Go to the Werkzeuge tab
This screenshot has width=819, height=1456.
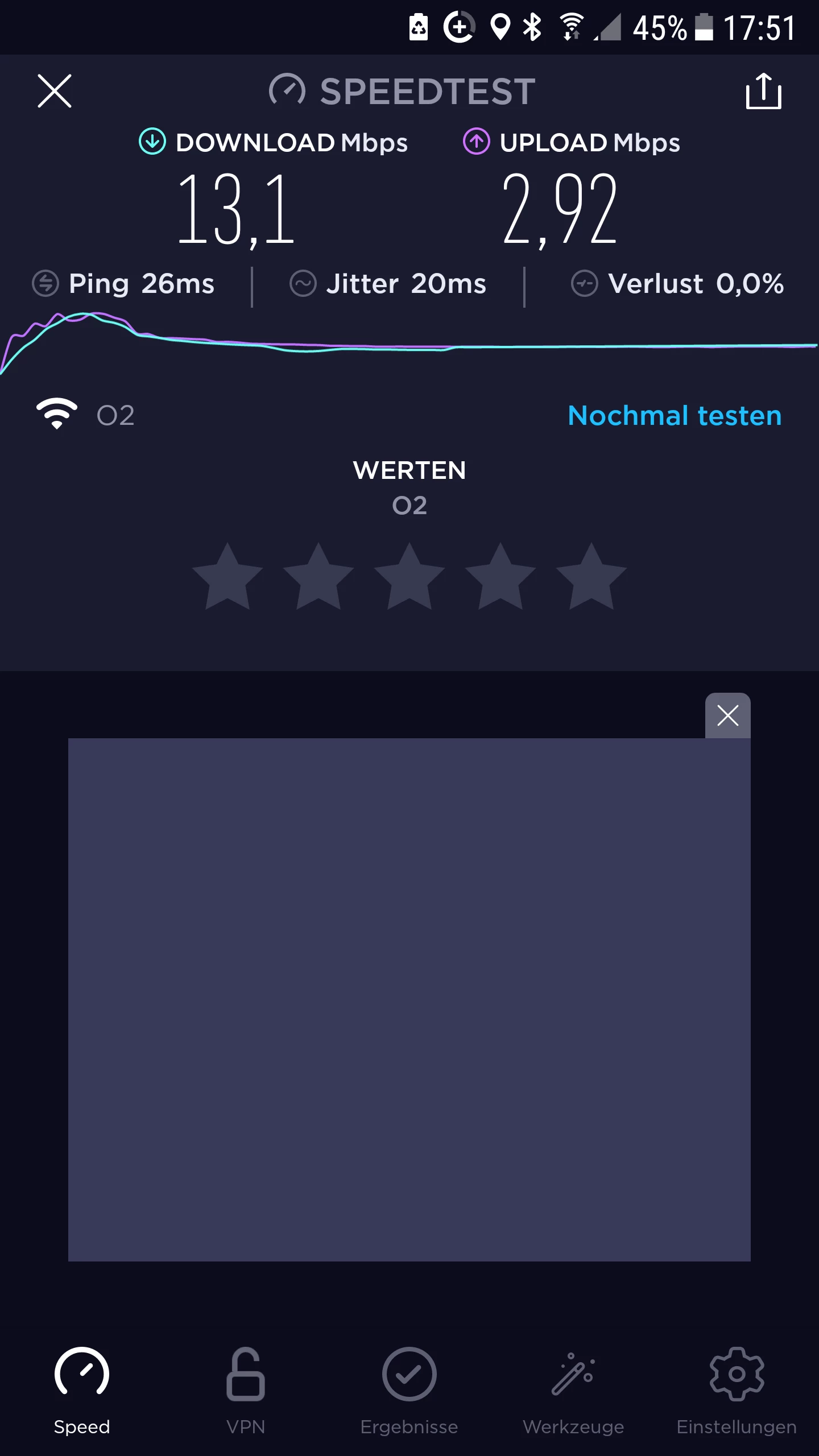[573, 1388]
